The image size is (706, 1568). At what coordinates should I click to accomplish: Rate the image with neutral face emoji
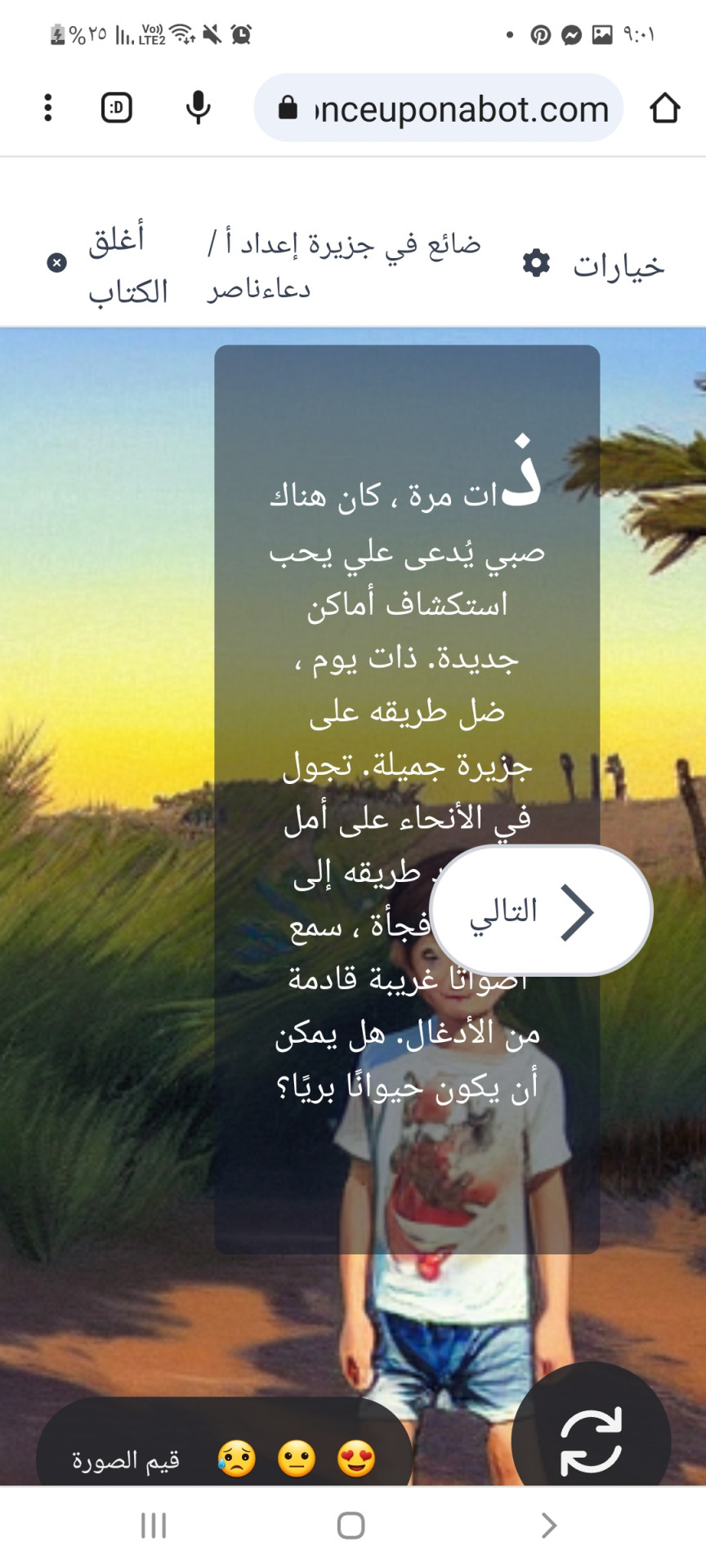297,1459
